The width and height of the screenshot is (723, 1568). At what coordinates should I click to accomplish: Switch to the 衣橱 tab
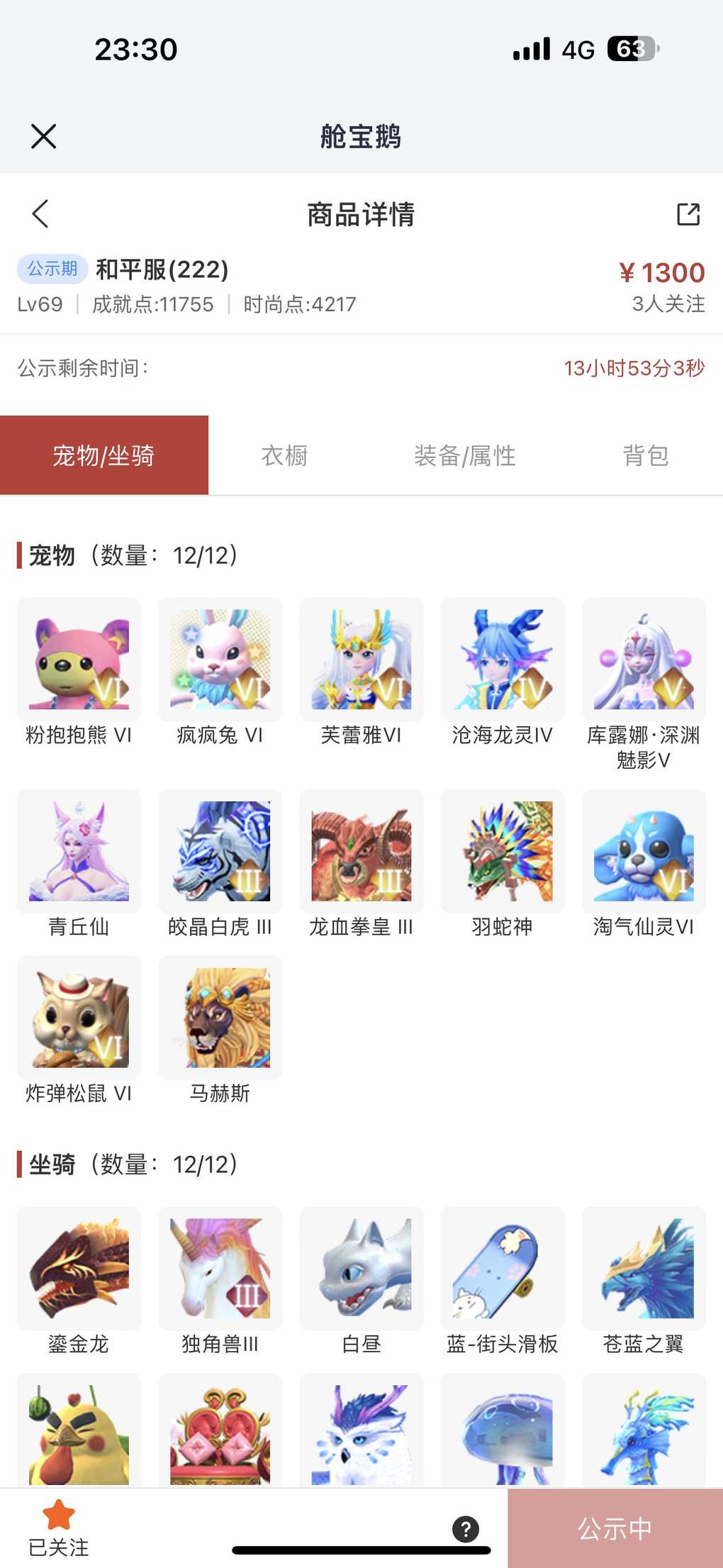coord(284,456)
